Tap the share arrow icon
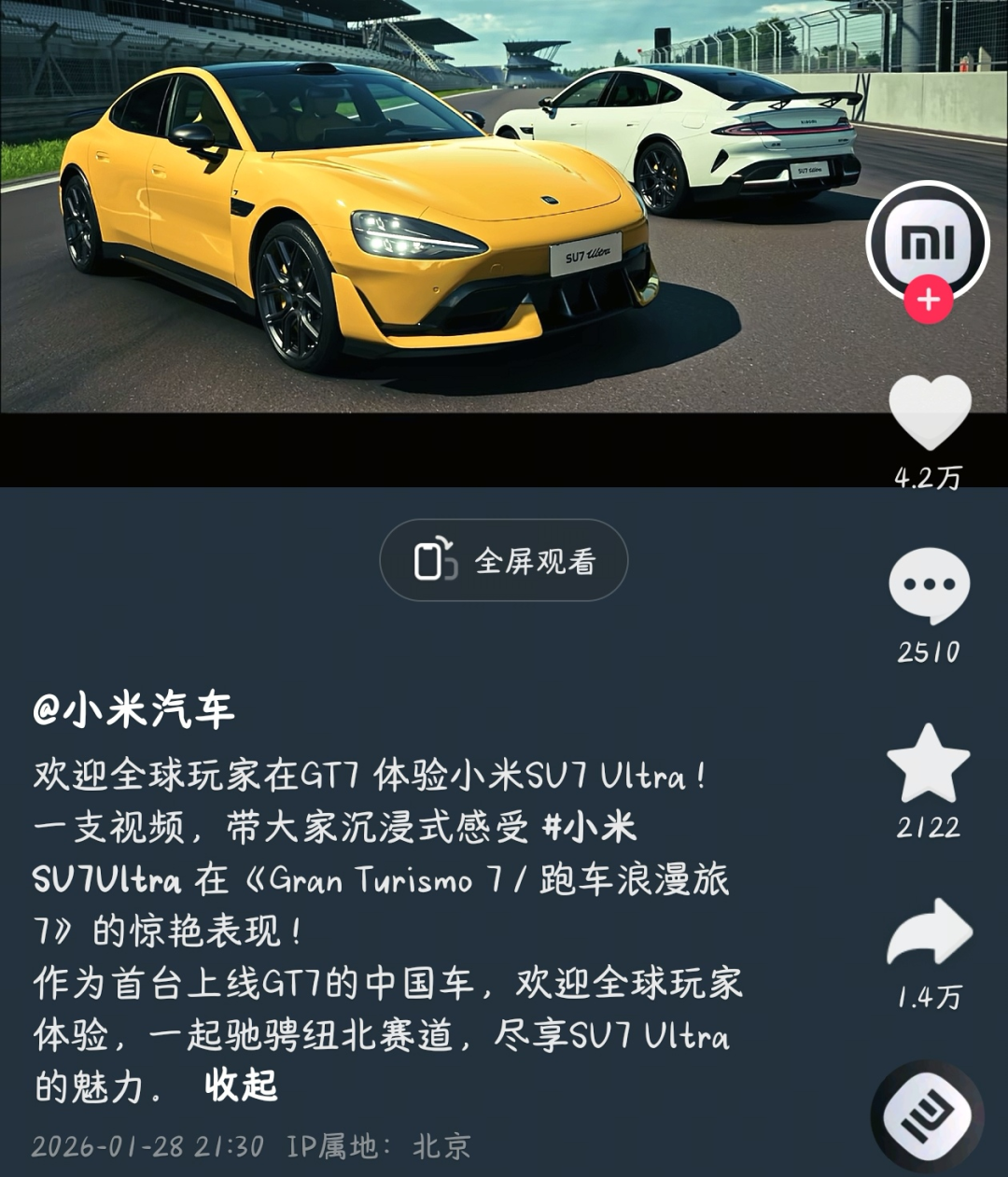 (930, 933)
